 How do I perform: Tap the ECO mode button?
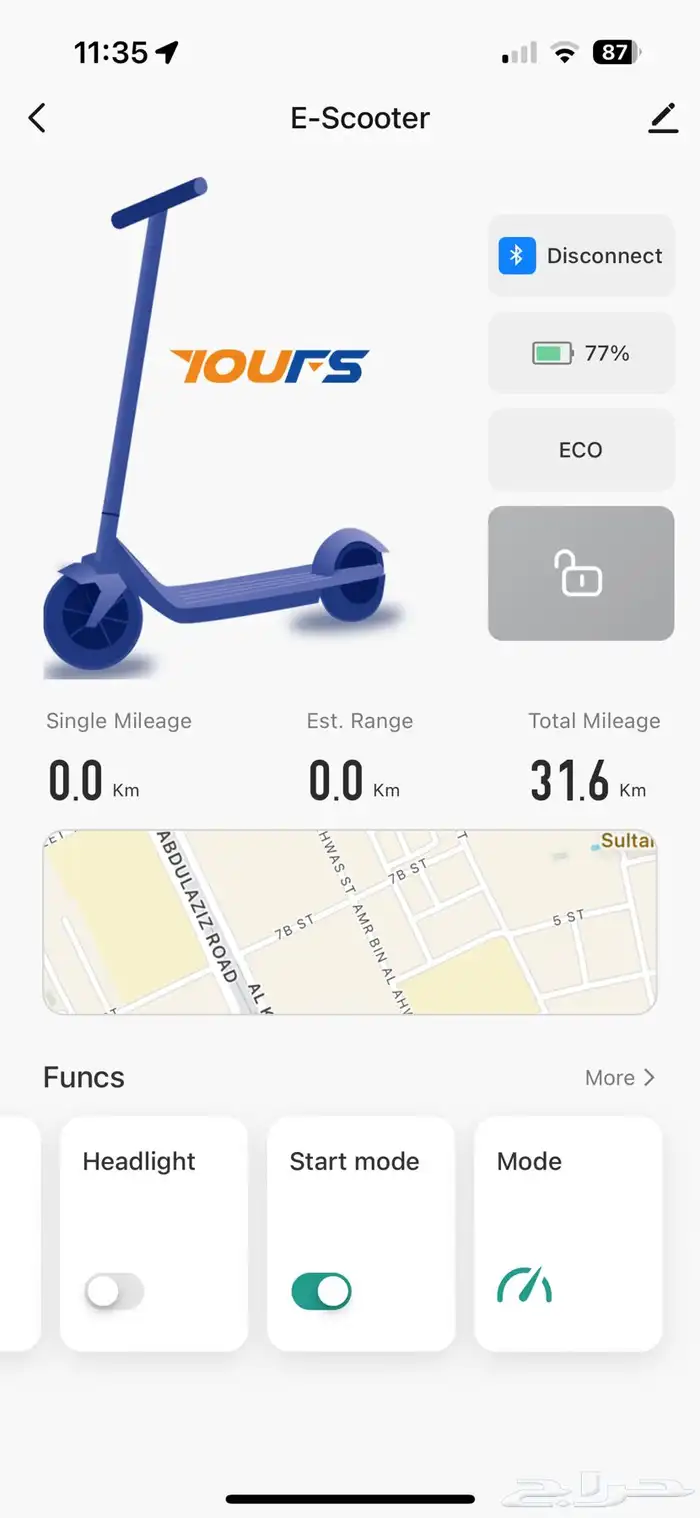pyautogui.click(x=581, y=450)
